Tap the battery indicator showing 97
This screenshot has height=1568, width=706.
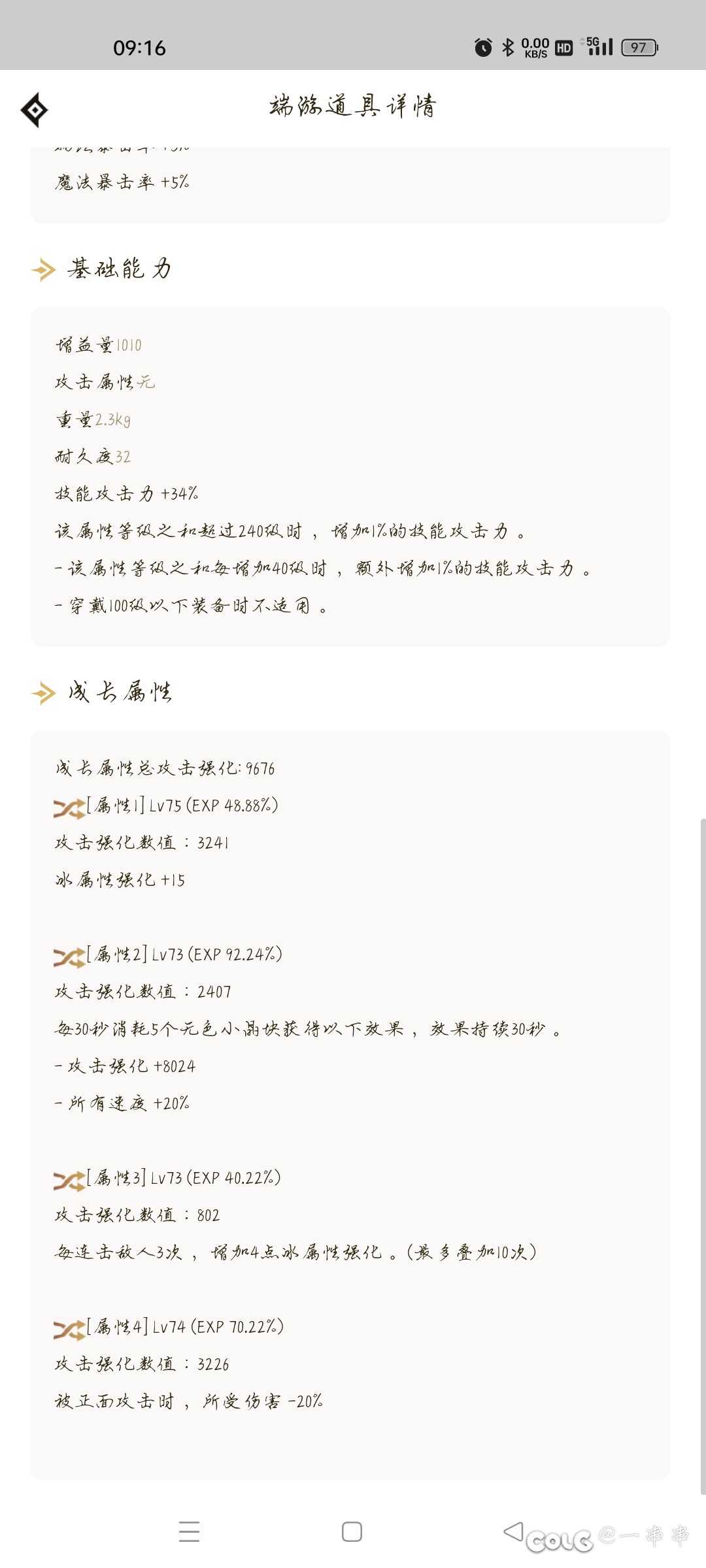pyautogui.click(x=638, y=47)
